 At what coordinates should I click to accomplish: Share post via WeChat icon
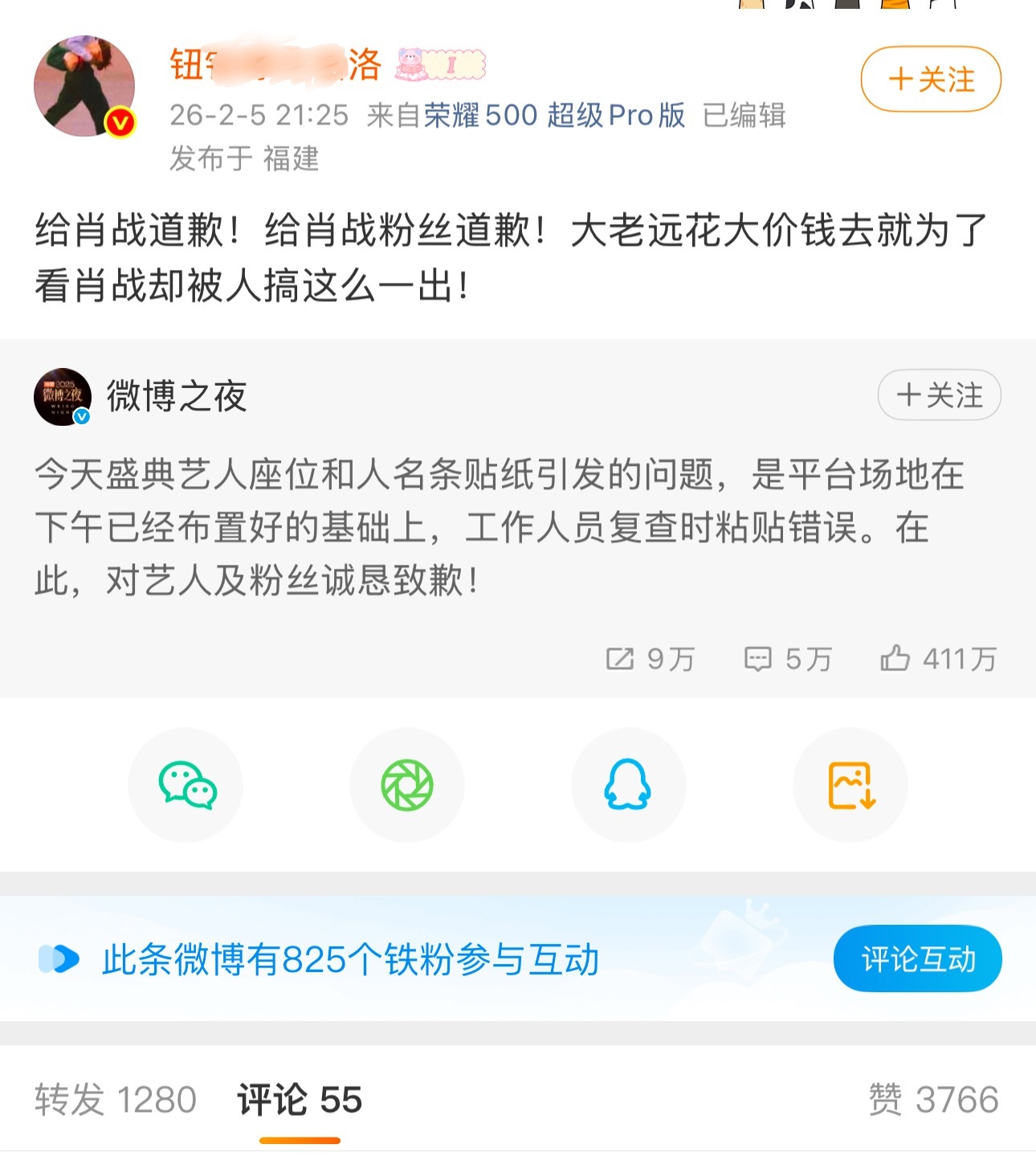[186, 786]
